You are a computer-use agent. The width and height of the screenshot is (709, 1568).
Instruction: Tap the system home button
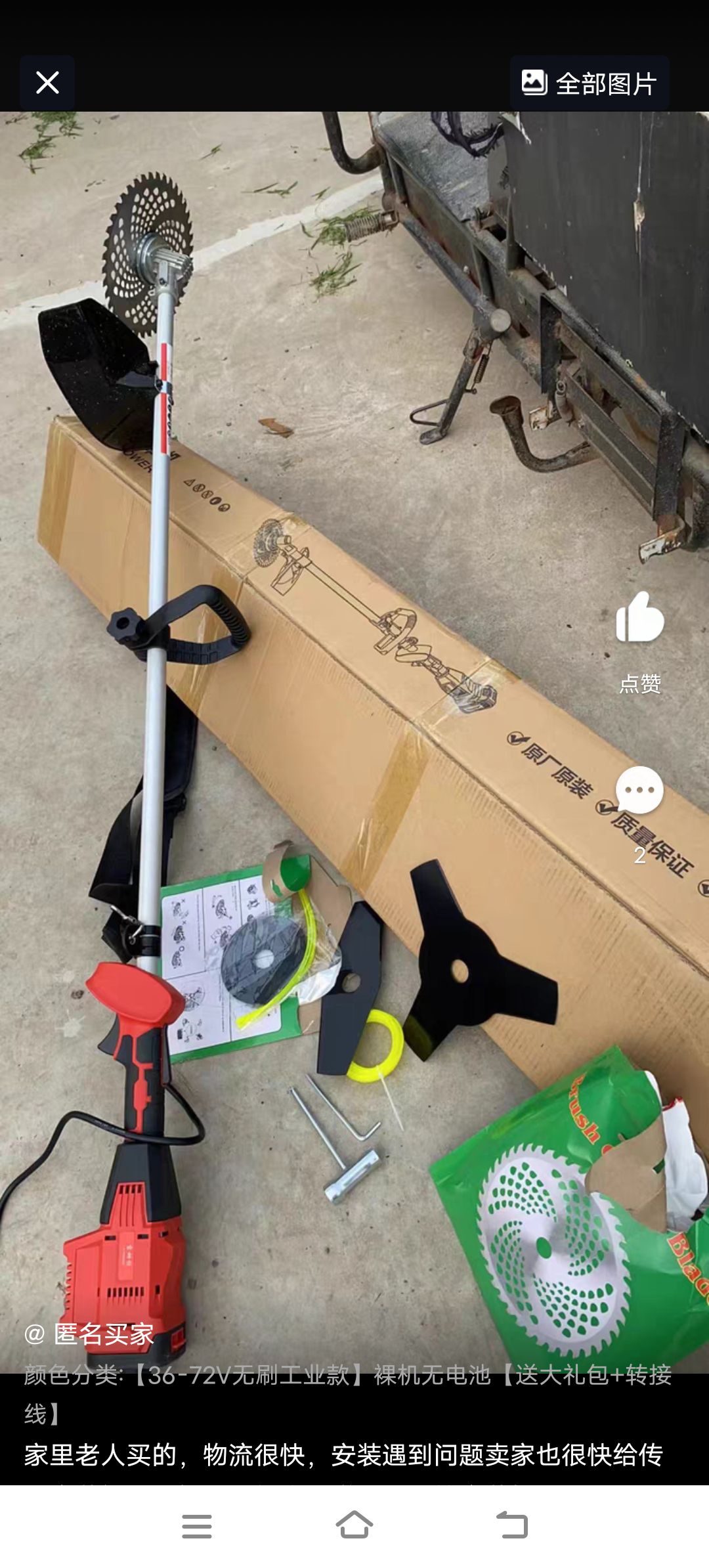coord(354,1526)
